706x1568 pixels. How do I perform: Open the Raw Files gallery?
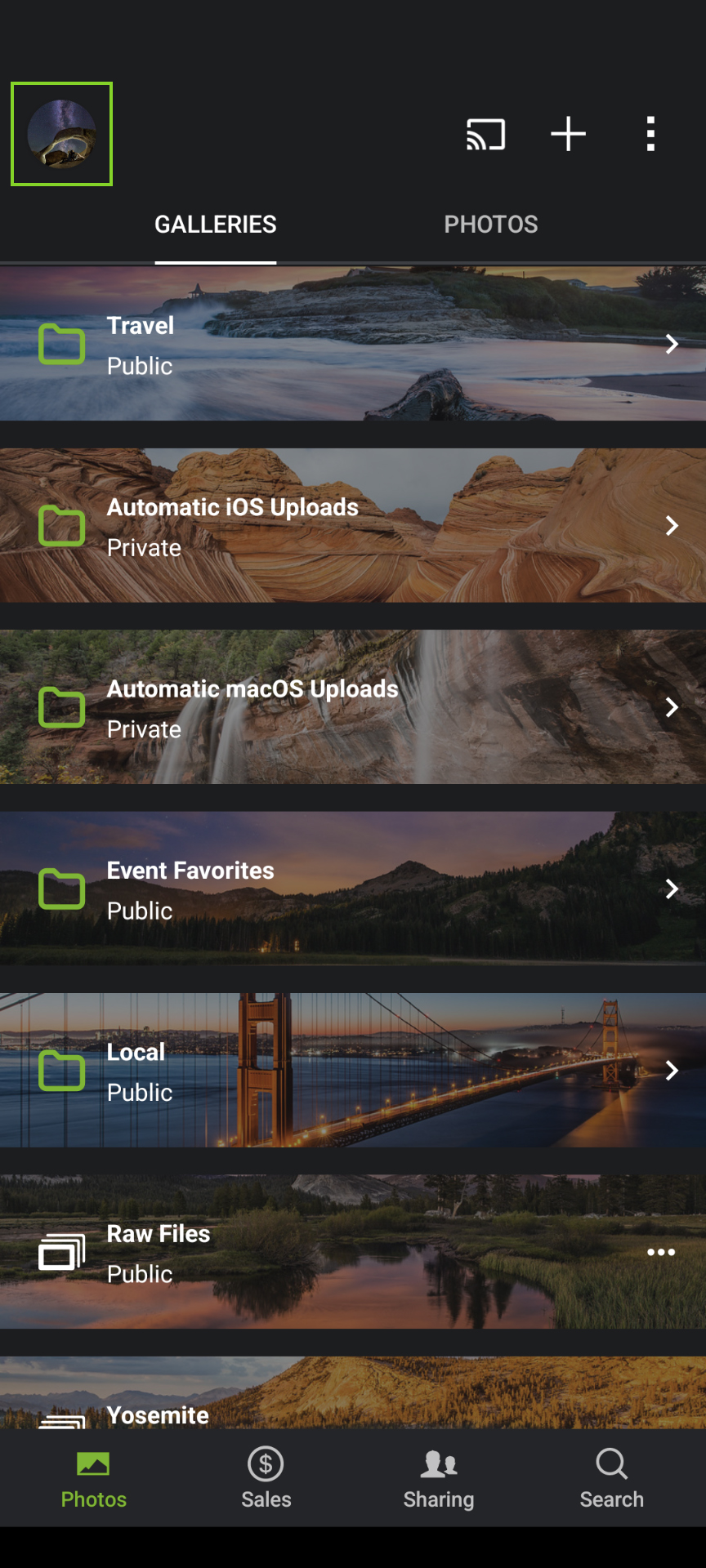click(327, 1252)
